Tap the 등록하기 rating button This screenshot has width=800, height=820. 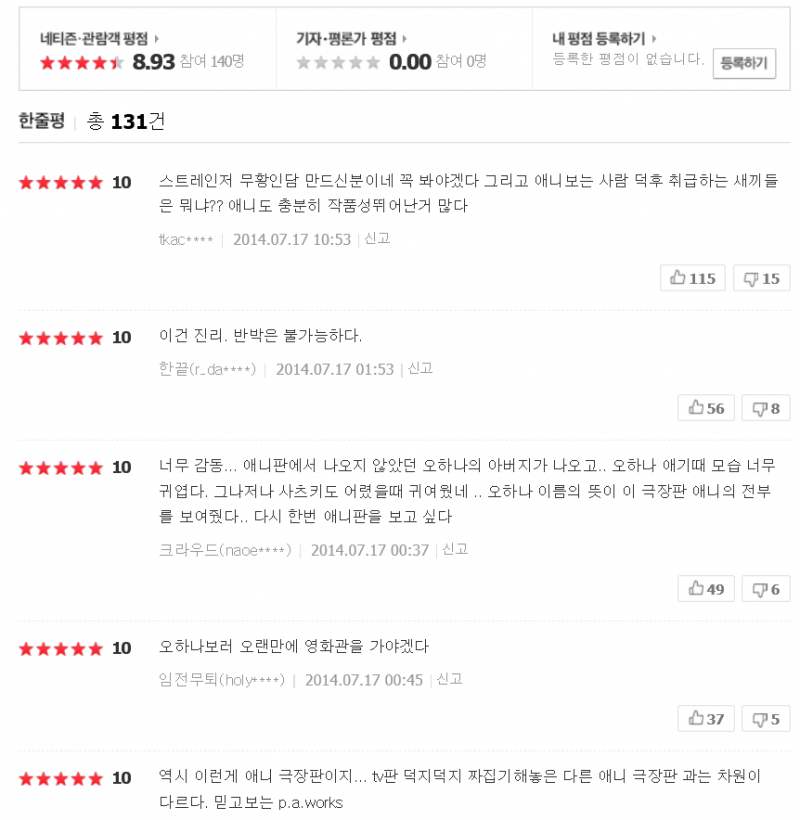744,62
